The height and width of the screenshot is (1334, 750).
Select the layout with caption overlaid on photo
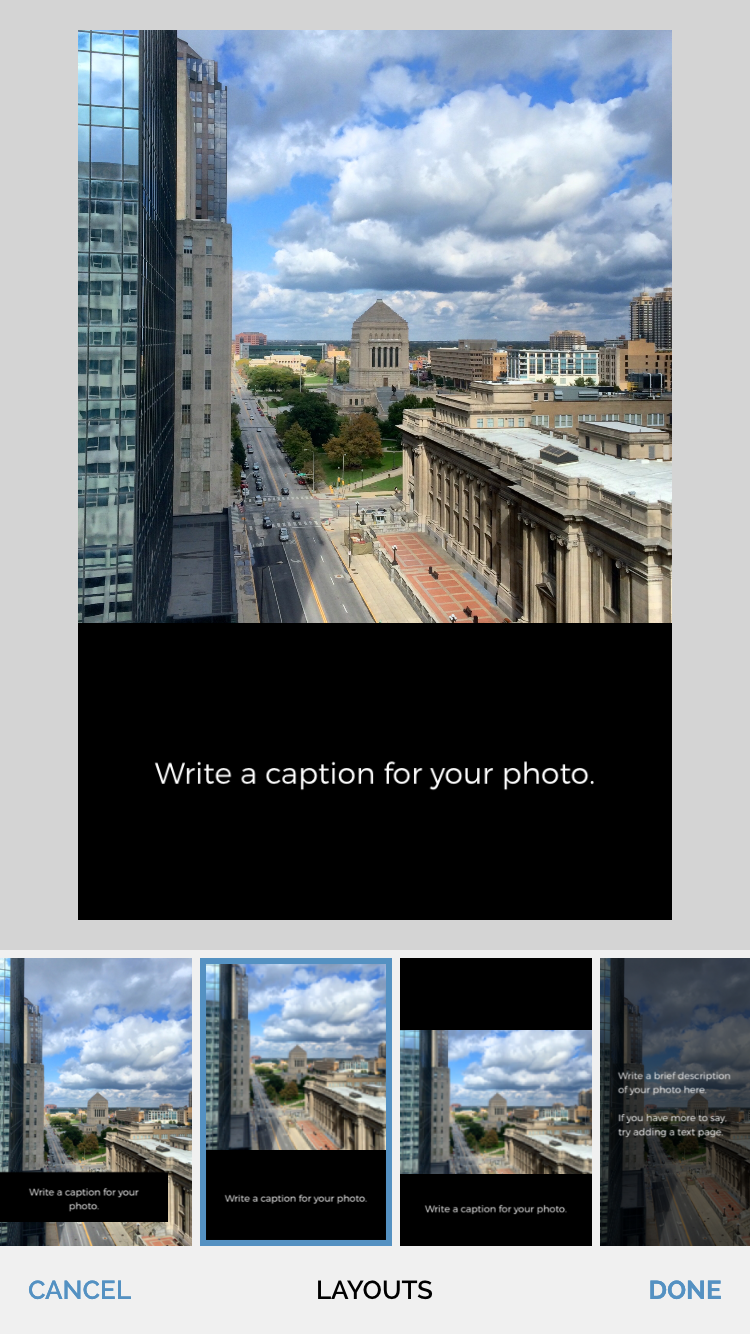pos(96,1101)
